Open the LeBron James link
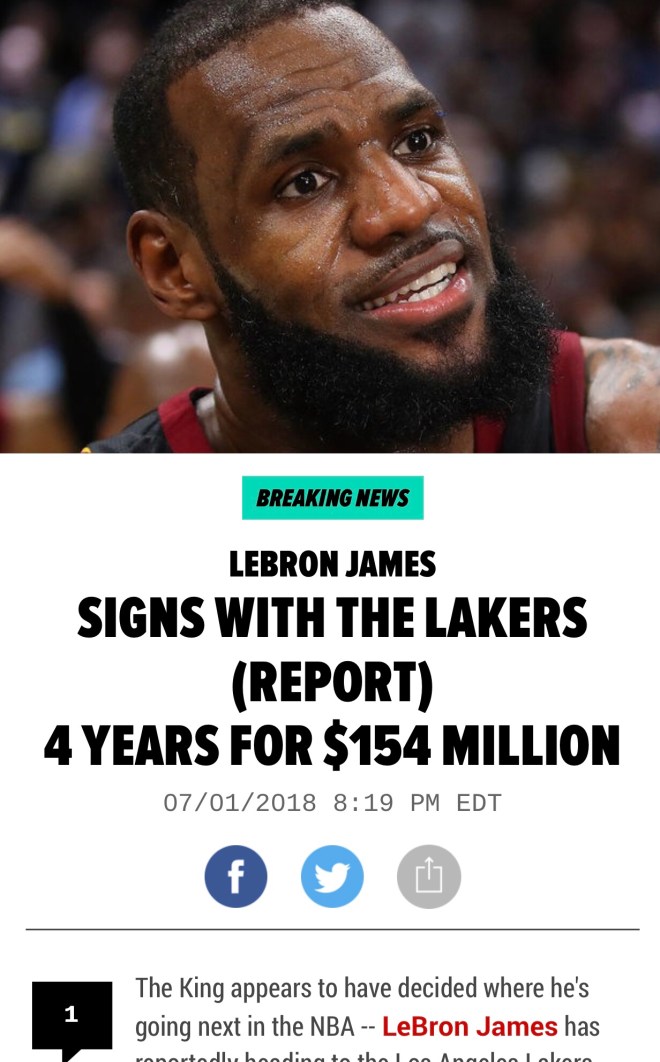The width and height of the screenshot is (660, 1062). (469, 1026)
